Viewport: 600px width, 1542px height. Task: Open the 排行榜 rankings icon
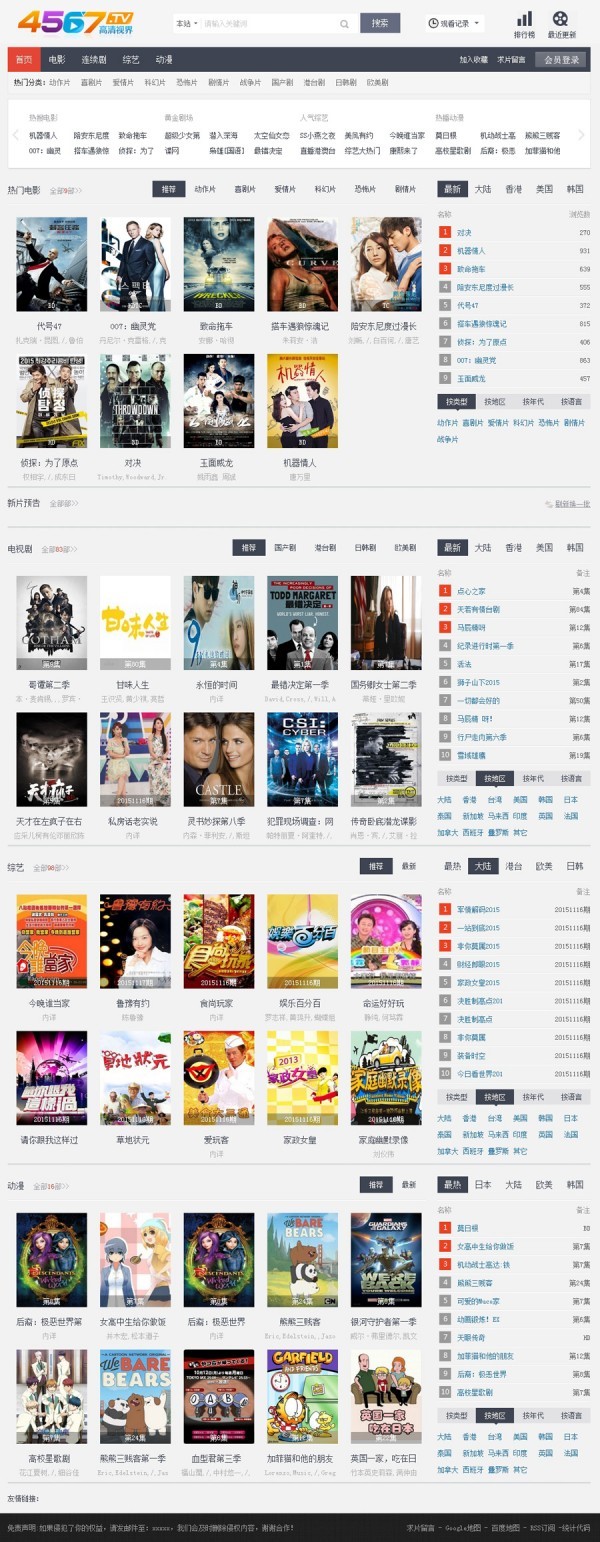(524, 24)
